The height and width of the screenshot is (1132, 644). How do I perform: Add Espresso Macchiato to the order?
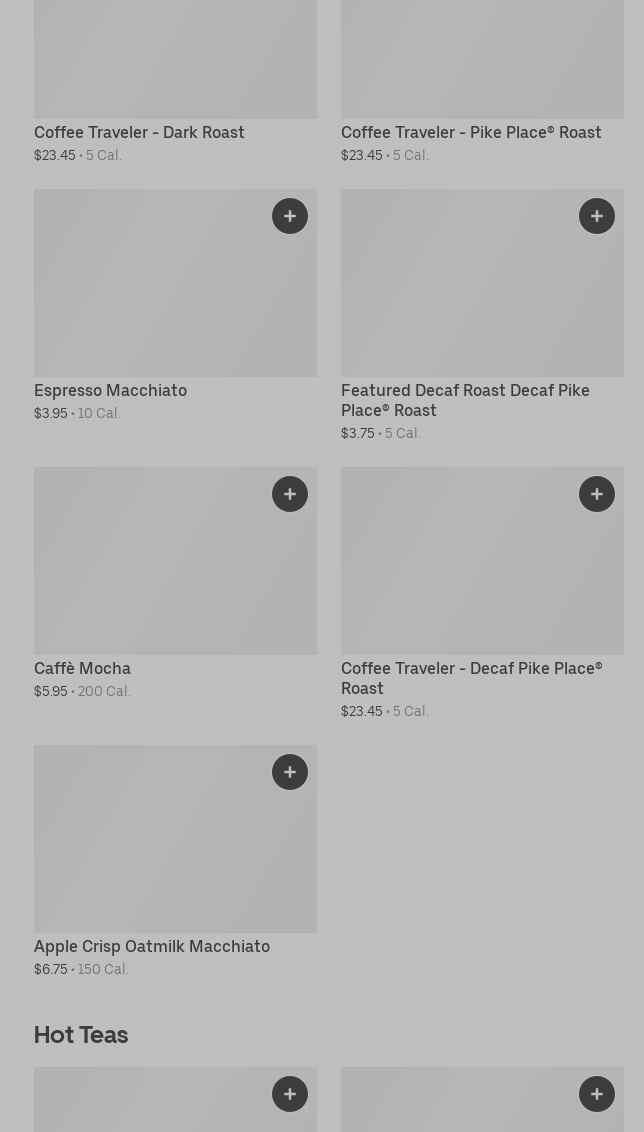(290, 216)
